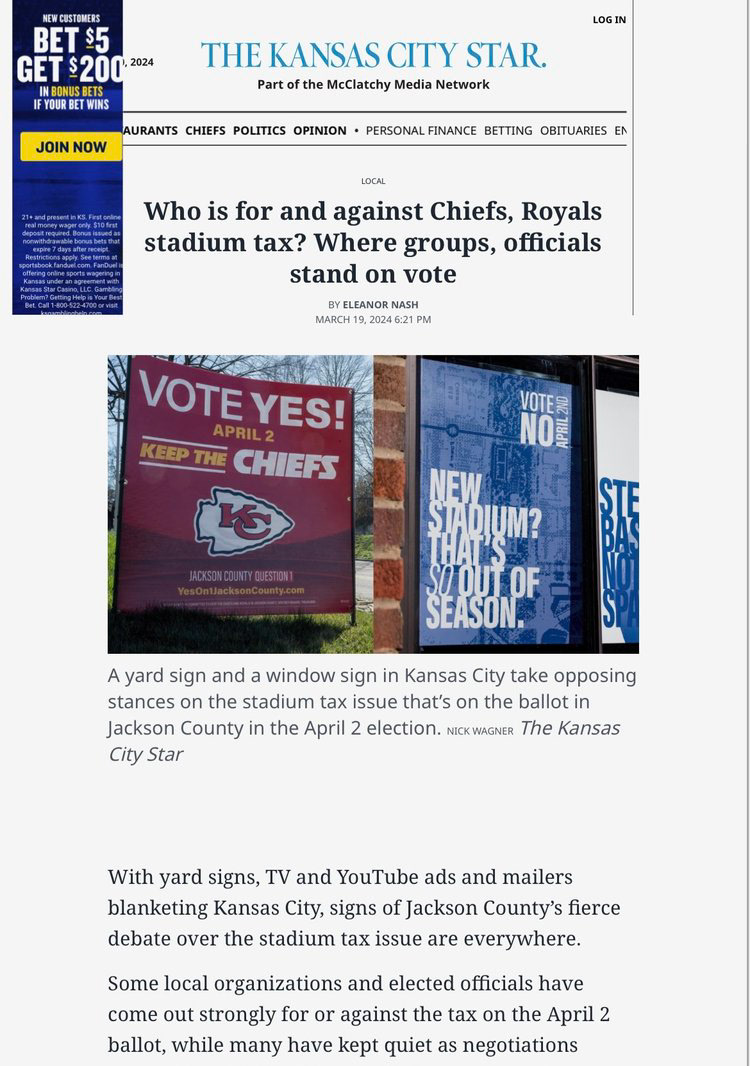
Task: Switch to the POLITICS section
Action: coord(259,131)
